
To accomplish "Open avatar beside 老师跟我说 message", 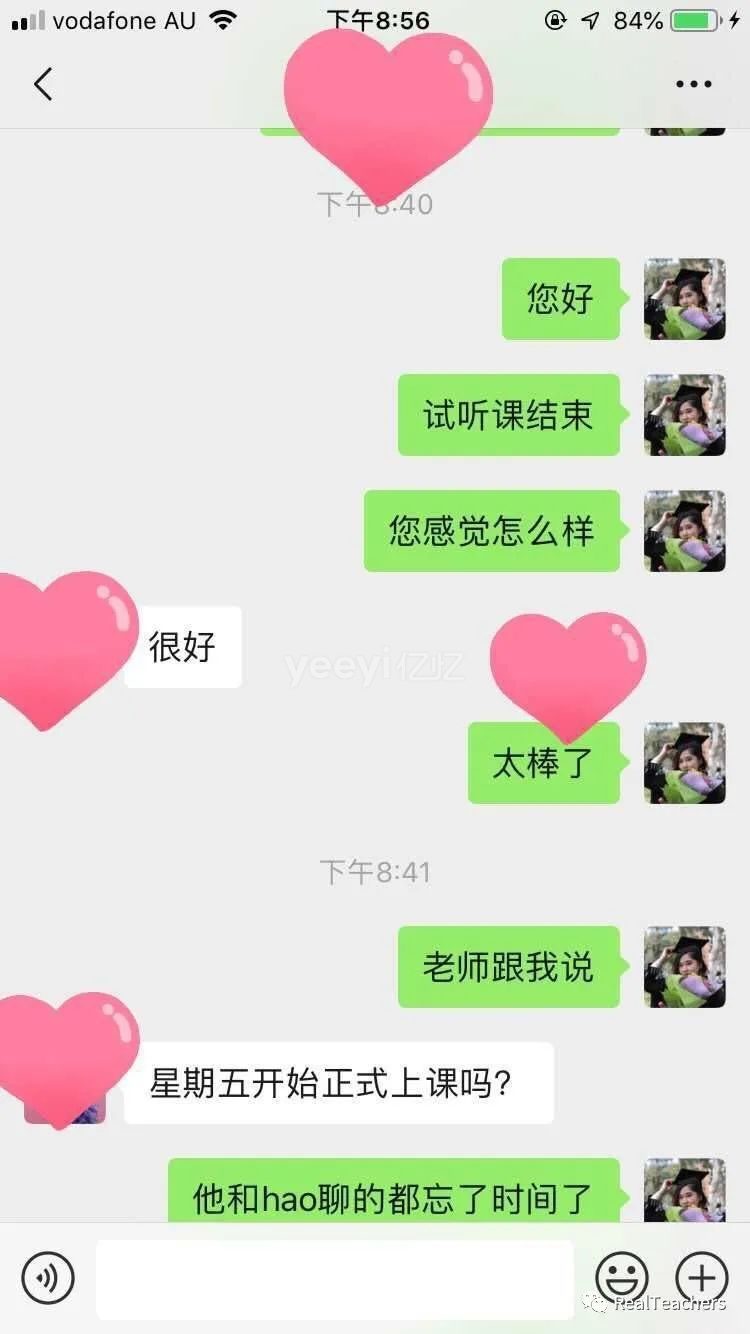I will 684,967.
